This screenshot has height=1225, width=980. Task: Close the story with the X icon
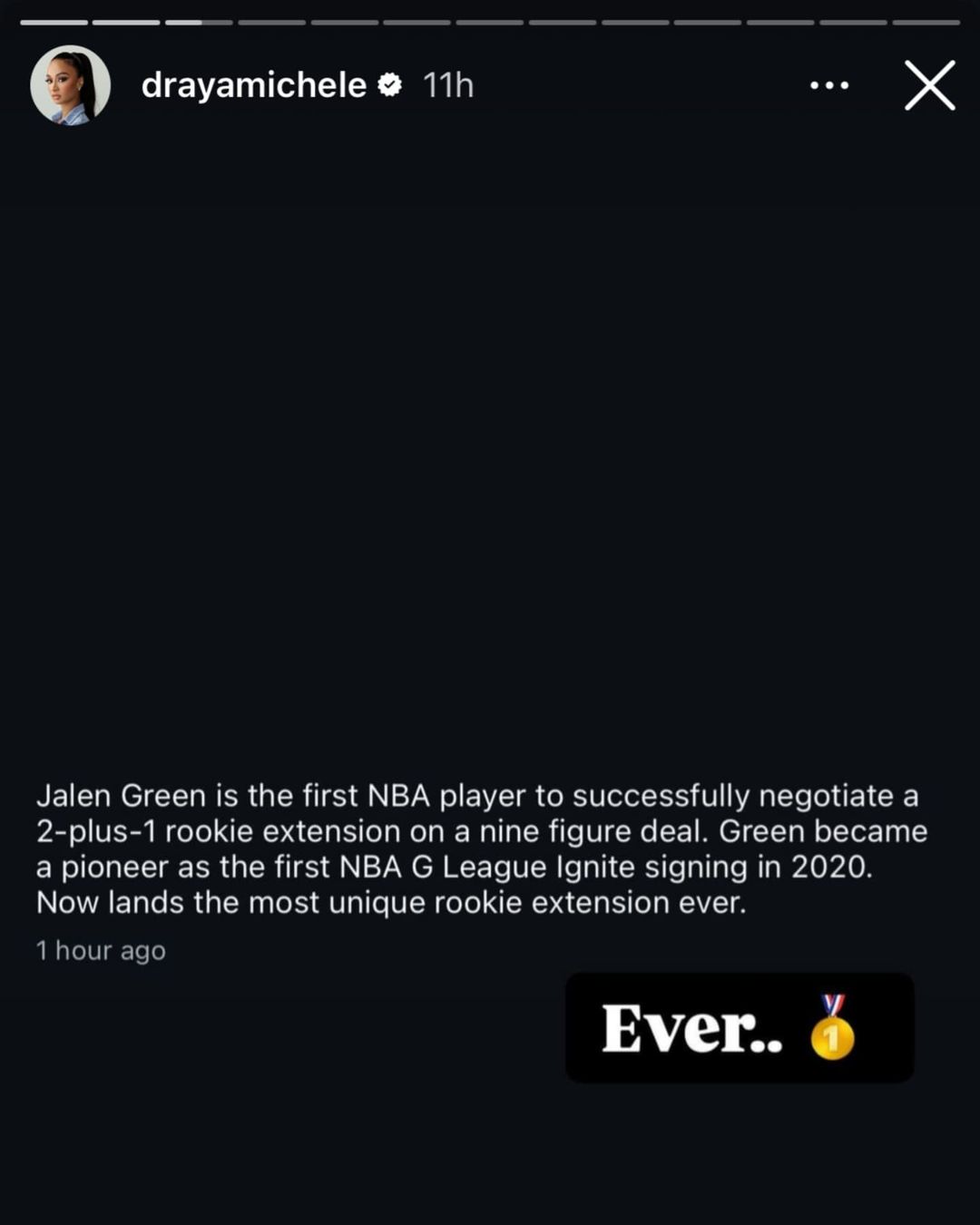(928, 84)
